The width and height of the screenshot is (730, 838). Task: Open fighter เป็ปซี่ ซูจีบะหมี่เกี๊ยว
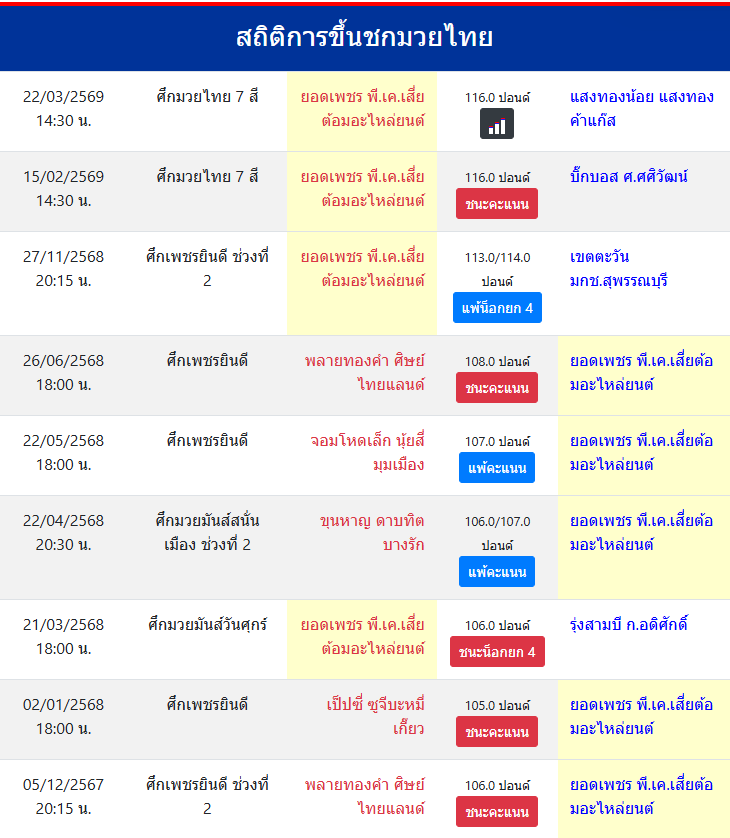pos(375,716)
